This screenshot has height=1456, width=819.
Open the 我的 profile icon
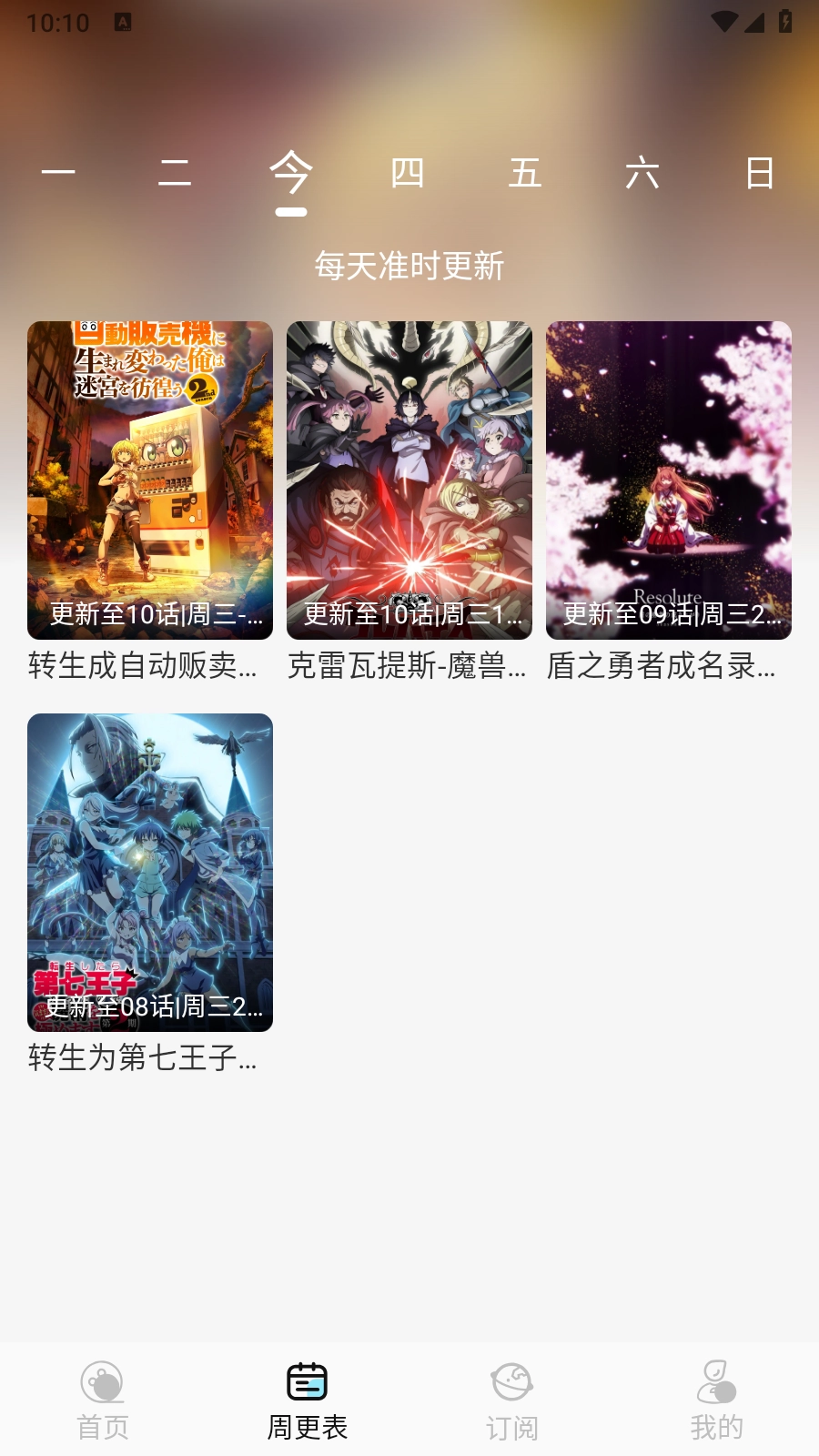717,1381
